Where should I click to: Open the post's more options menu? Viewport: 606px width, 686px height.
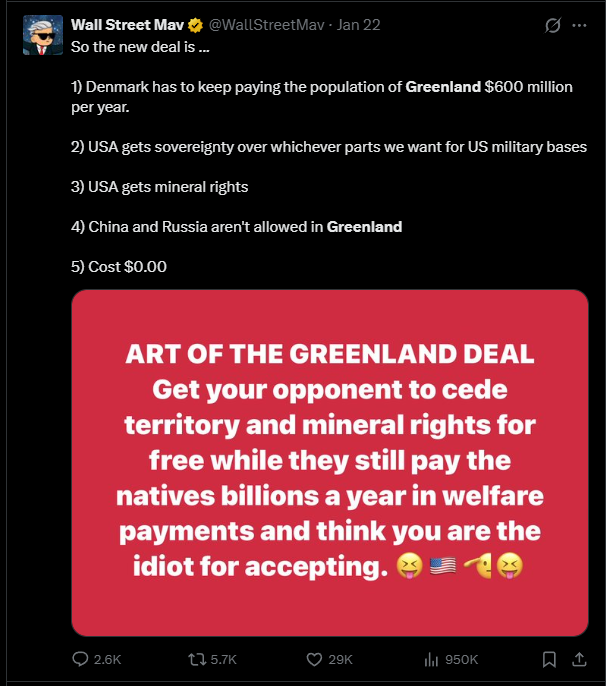pos(581,25)
